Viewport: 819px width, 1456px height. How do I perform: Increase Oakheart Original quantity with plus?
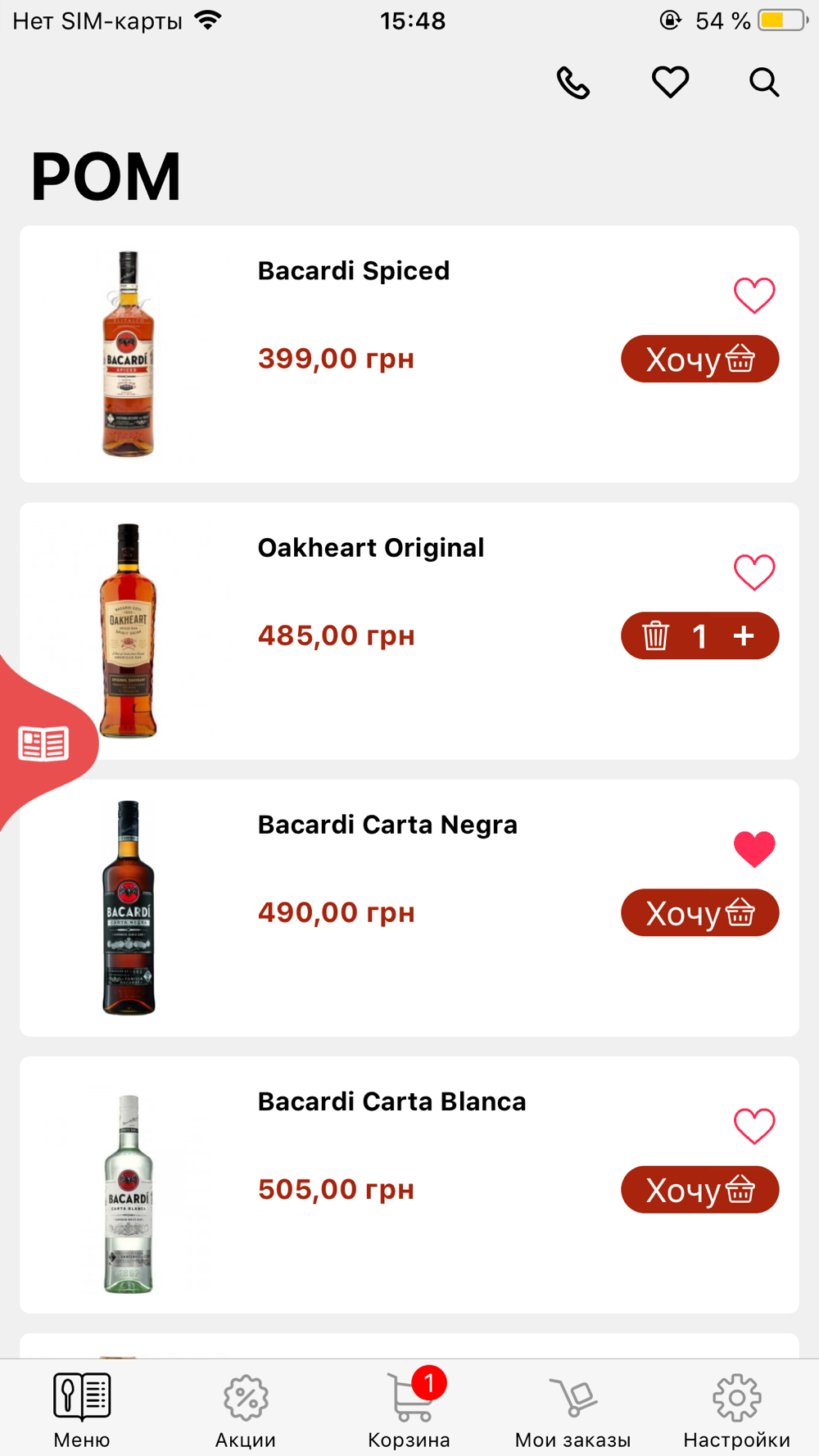pyautogui.click(x=744, y=635)
